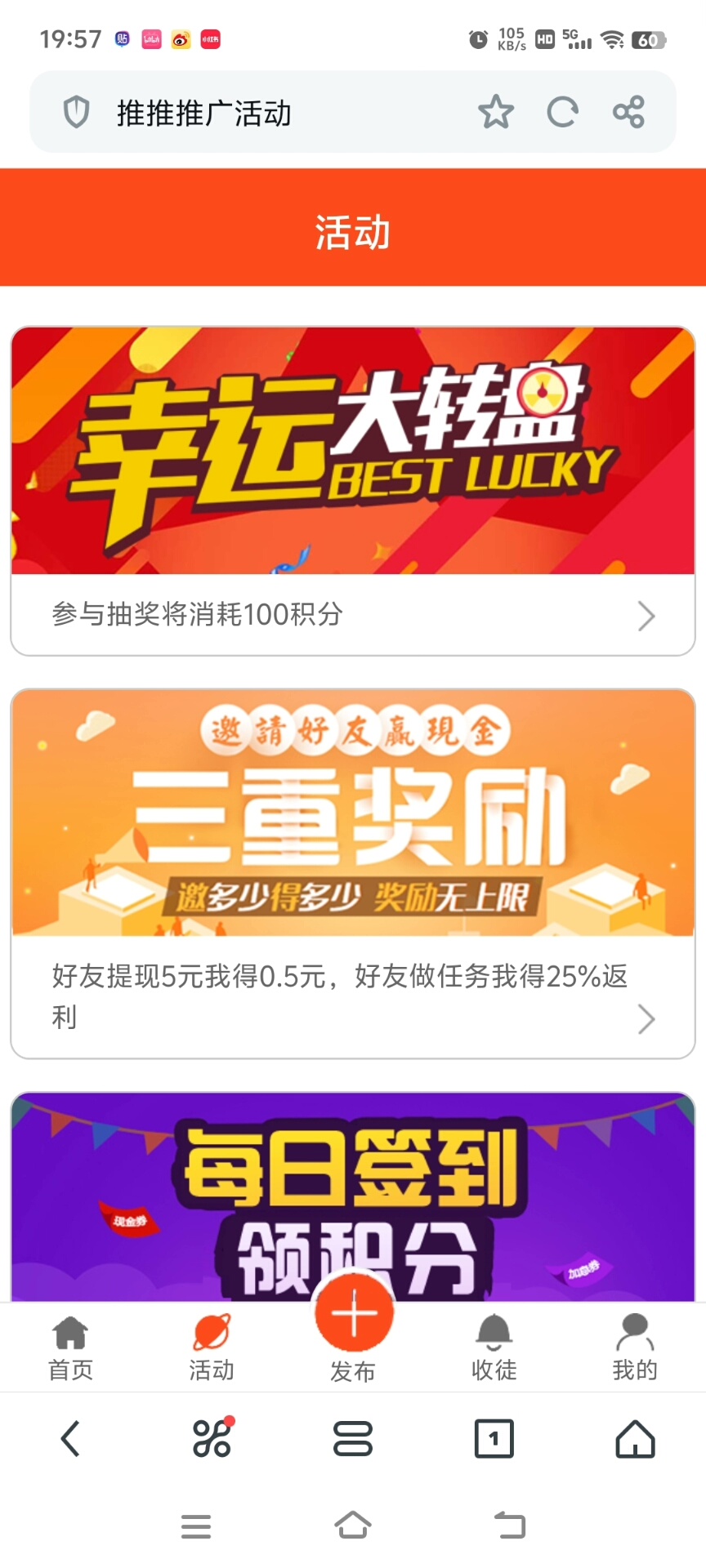
Task: Go to the browser home page
Action: [635, 1438]
